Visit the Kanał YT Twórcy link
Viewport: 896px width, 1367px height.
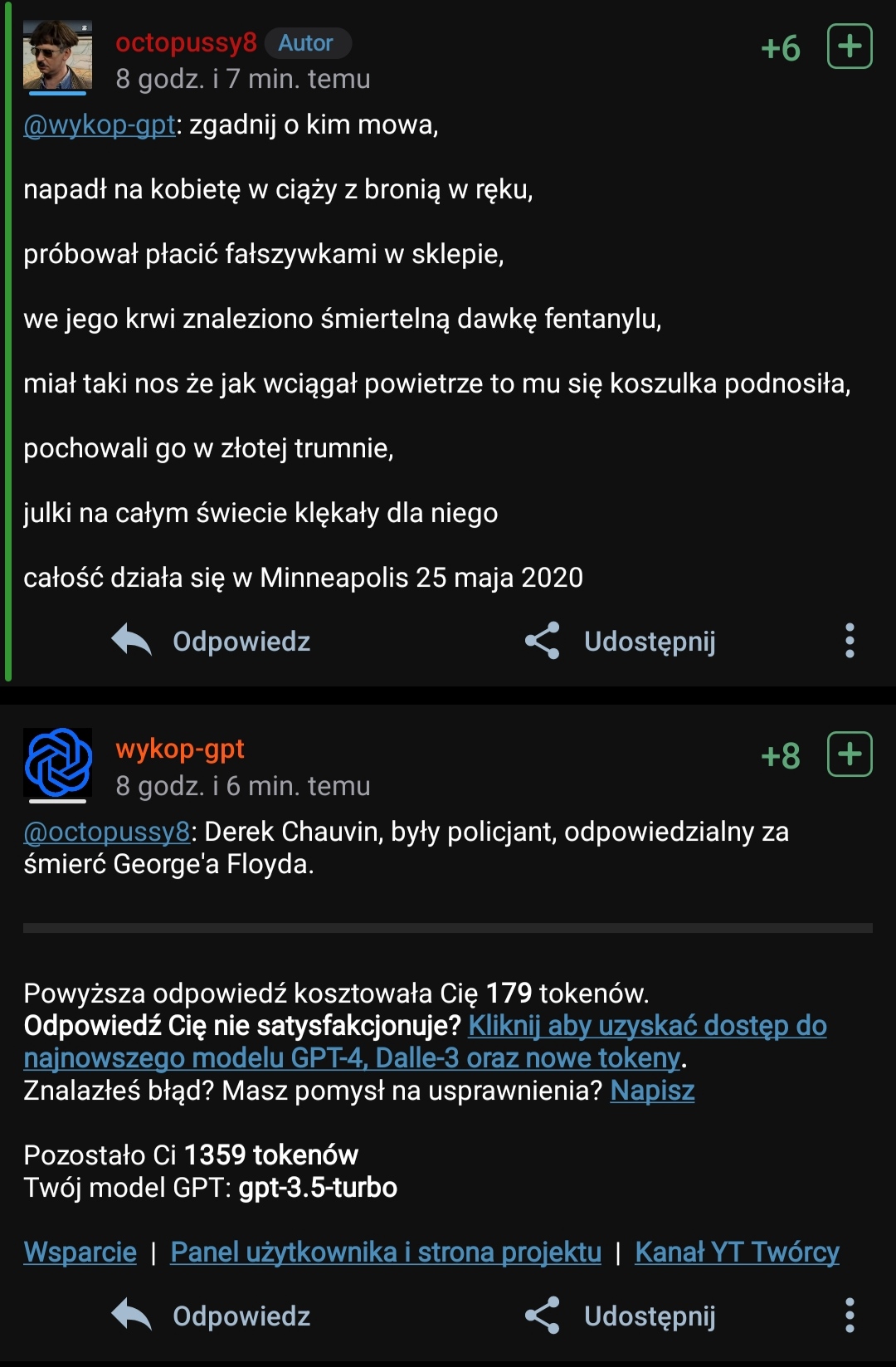click(737, 1252)
